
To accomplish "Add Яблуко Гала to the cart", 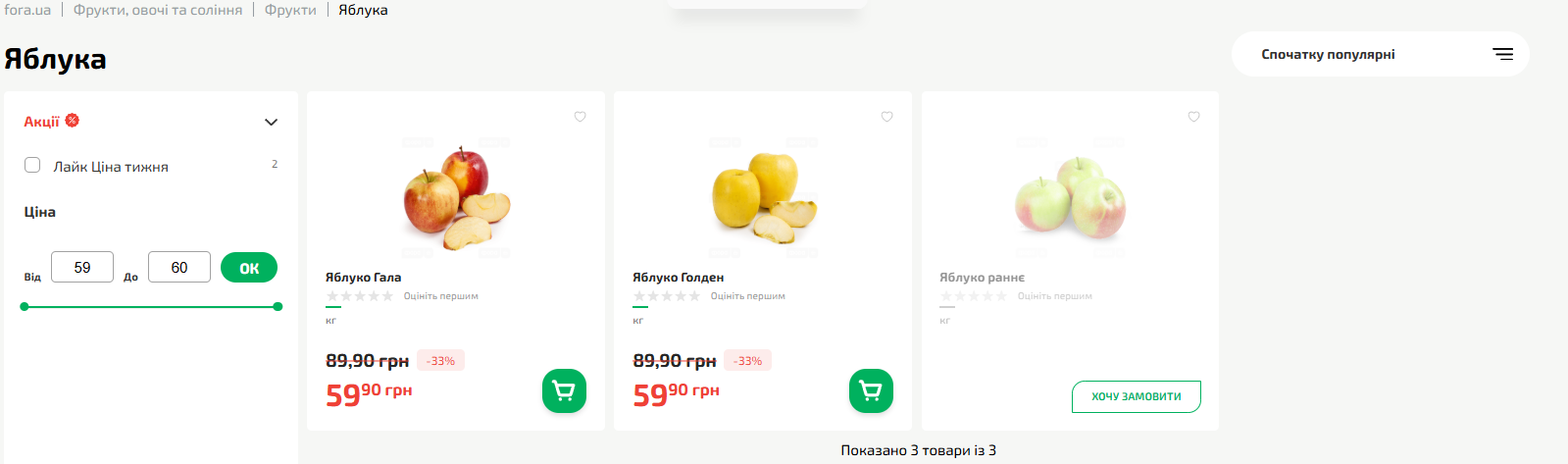I will (x=564, y=391).
